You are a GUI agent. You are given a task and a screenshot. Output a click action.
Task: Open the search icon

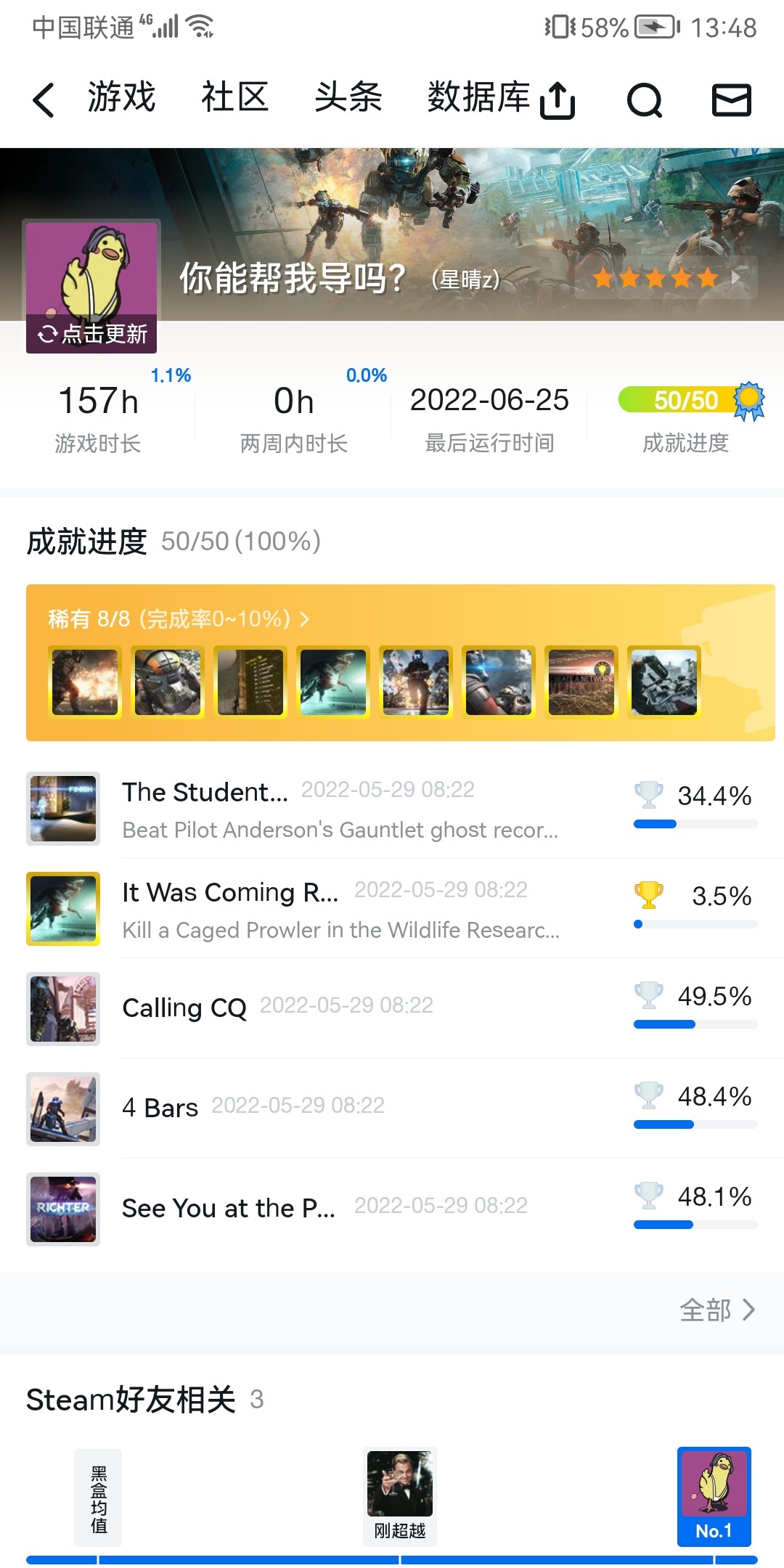click(645, 100)
